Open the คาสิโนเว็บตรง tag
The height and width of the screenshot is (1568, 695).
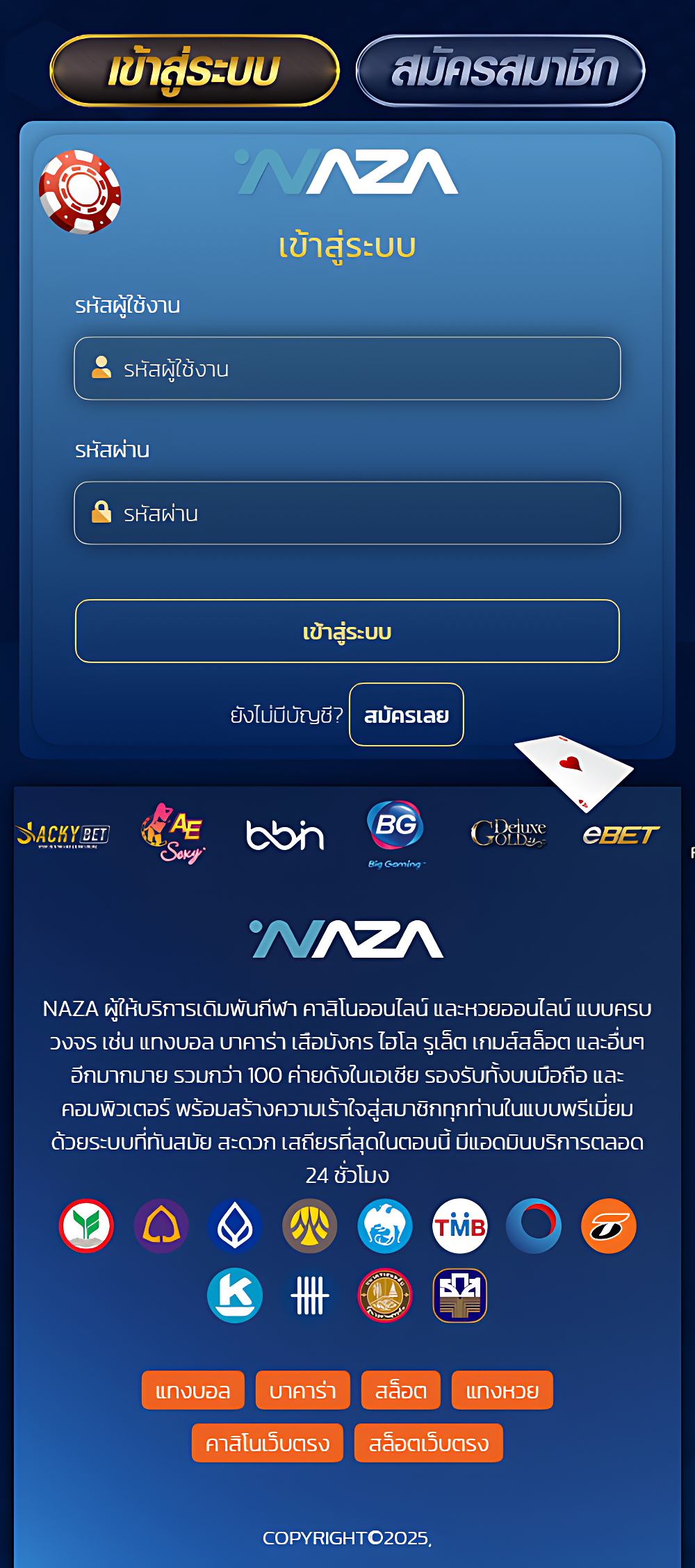[x=268, y=1443]
